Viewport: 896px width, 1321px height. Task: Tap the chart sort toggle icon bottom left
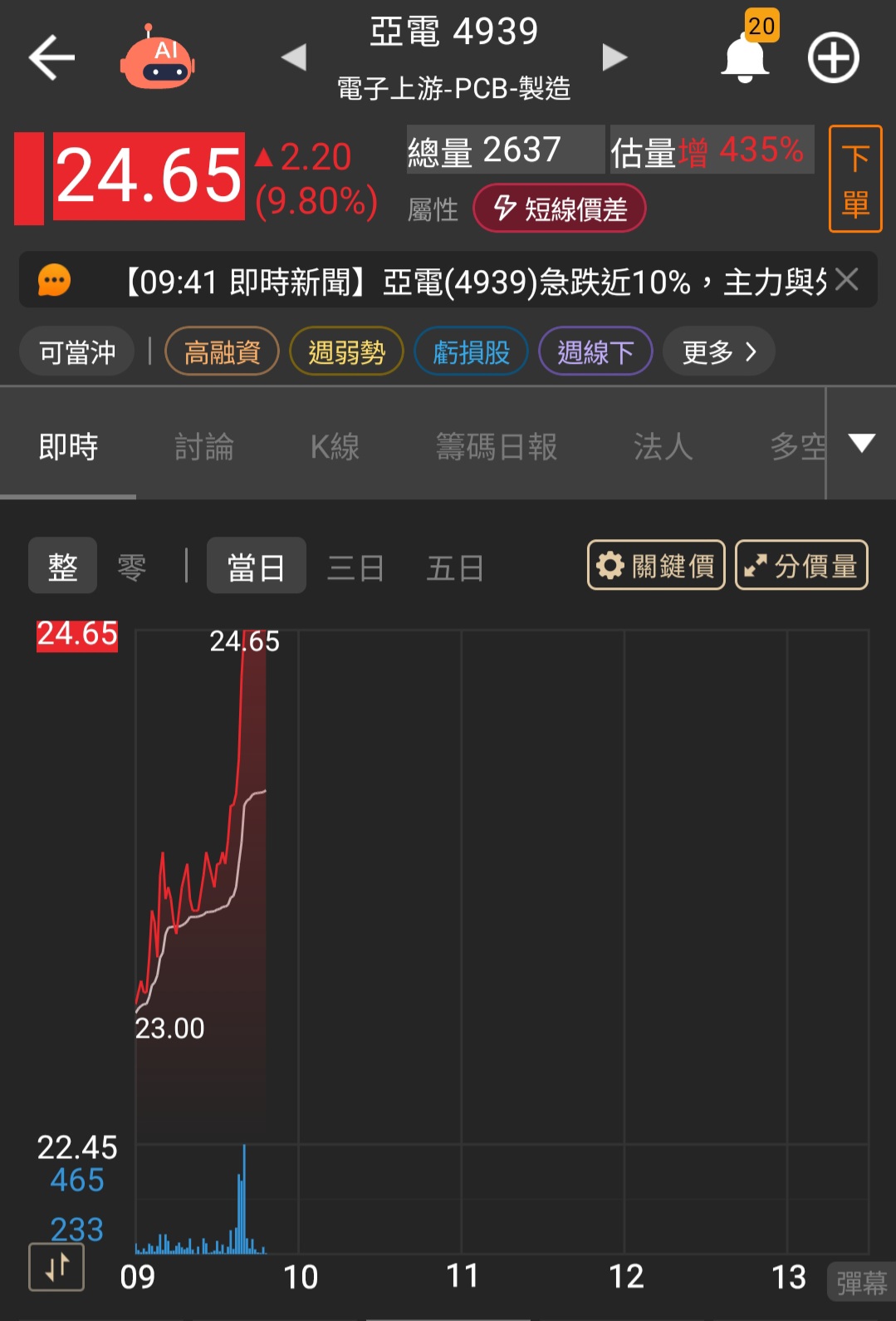click(x=56, y=1266)
